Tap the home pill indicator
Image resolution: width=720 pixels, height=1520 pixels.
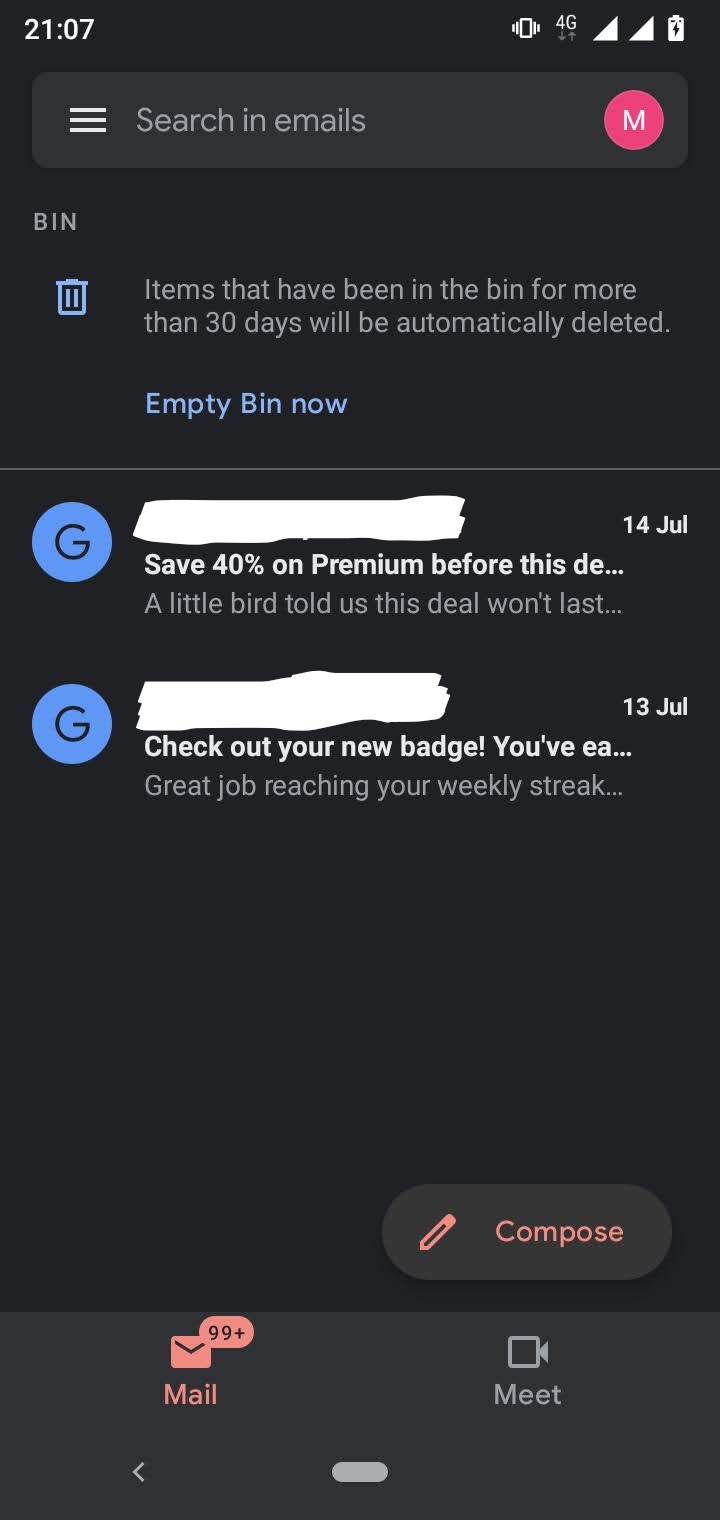[x=360, y=1471]
